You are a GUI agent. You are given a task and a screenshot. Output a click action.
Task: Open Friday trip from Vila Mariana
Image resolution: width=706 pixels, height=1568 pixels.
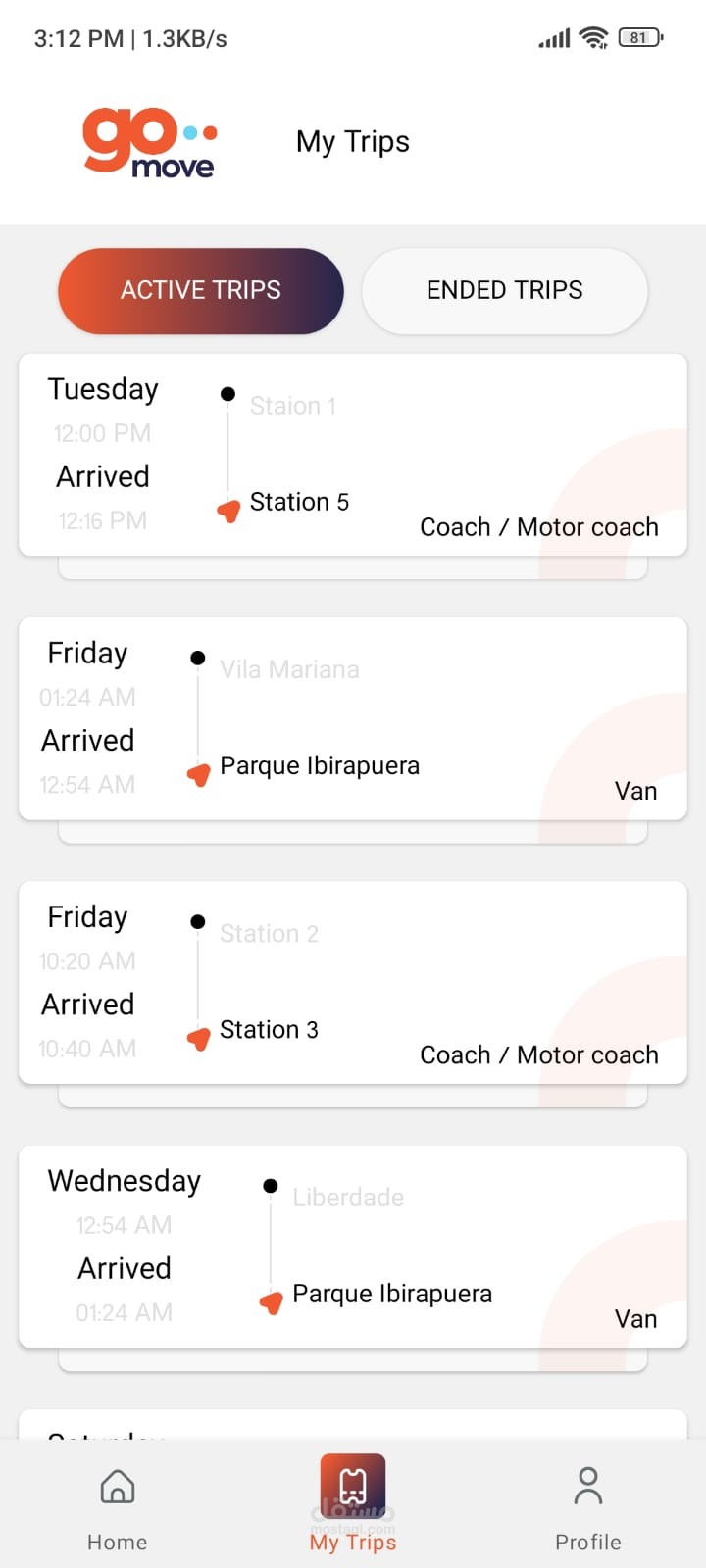click(x=353, y=719)
